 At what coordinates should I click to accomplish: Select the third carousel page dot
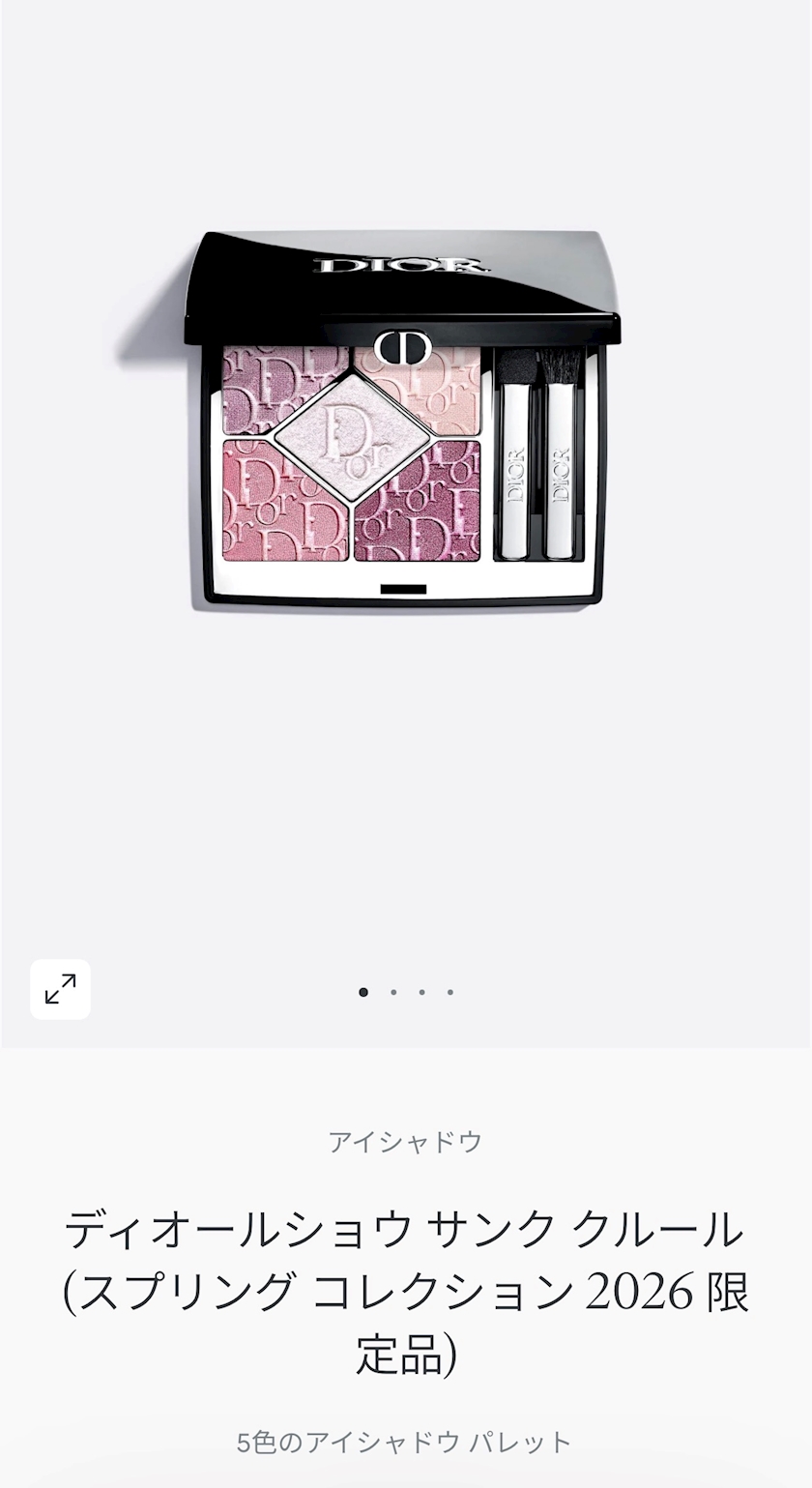[x=421, y=992]
